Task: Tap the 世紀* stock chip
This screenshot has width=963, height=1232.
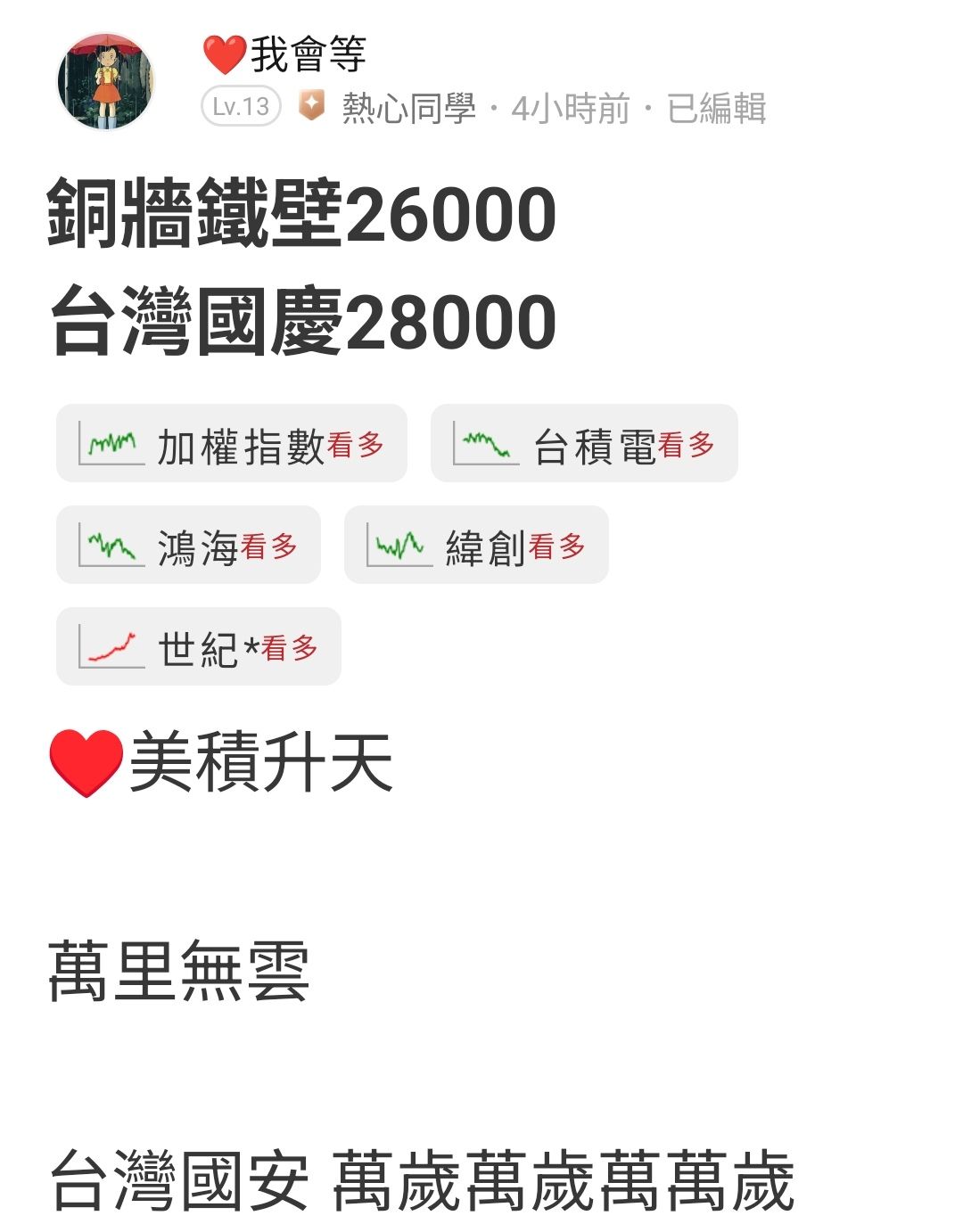Action: pos(199,646)
